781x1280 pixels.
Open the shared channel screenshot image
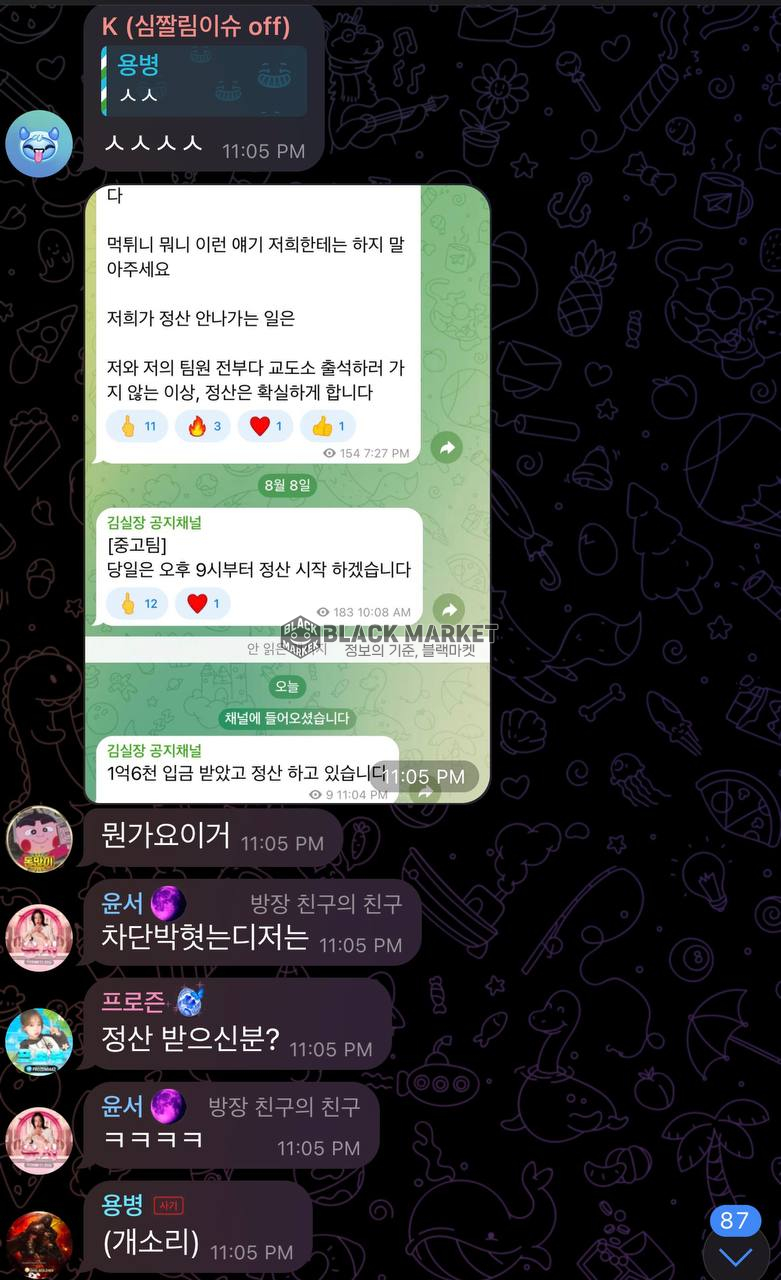pyautogui.click(x=288, y=494)
